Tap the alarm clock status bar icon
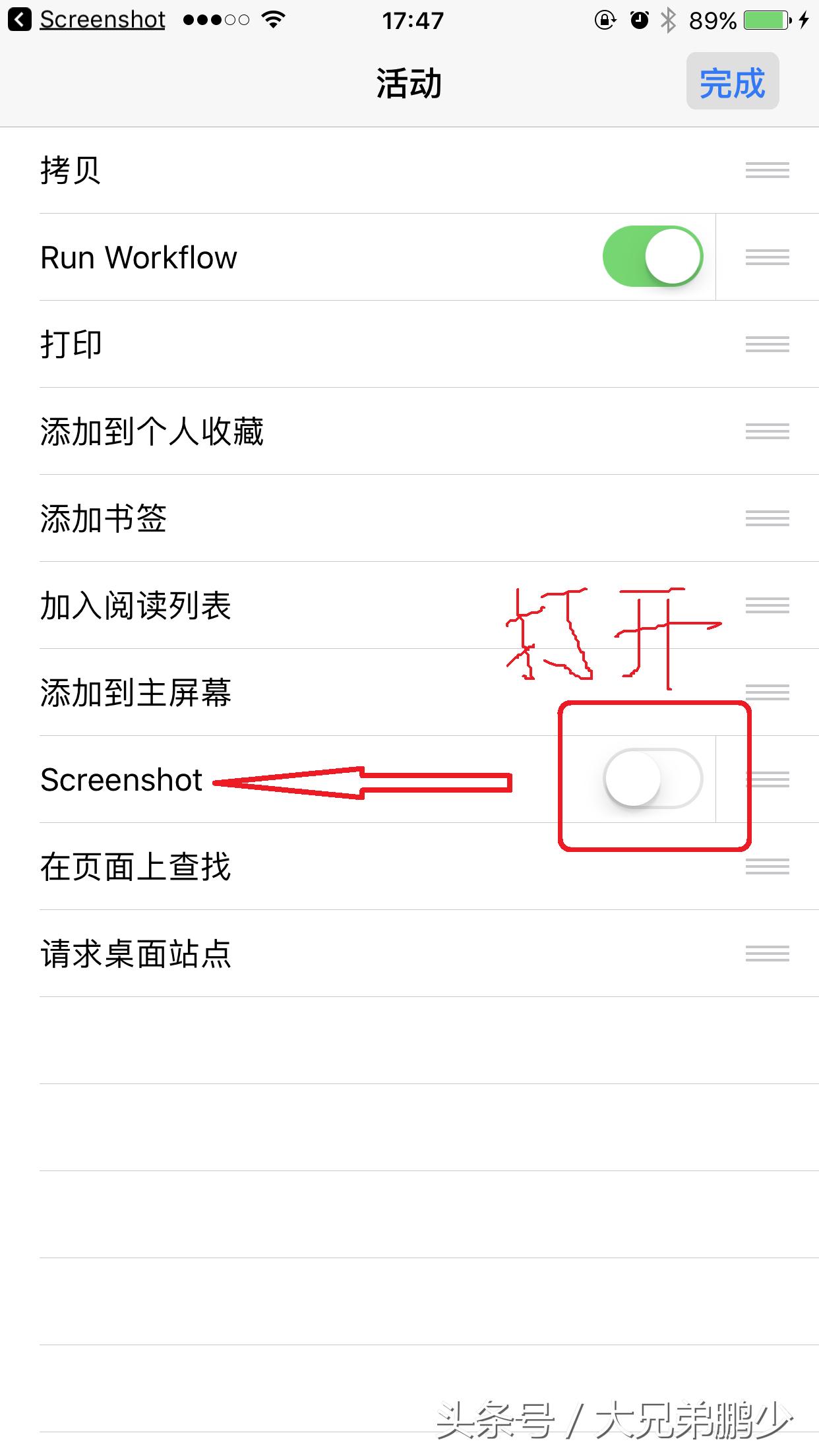This screenshot has height=1456, width=819. pyautogui.click(x=638, y=20)
